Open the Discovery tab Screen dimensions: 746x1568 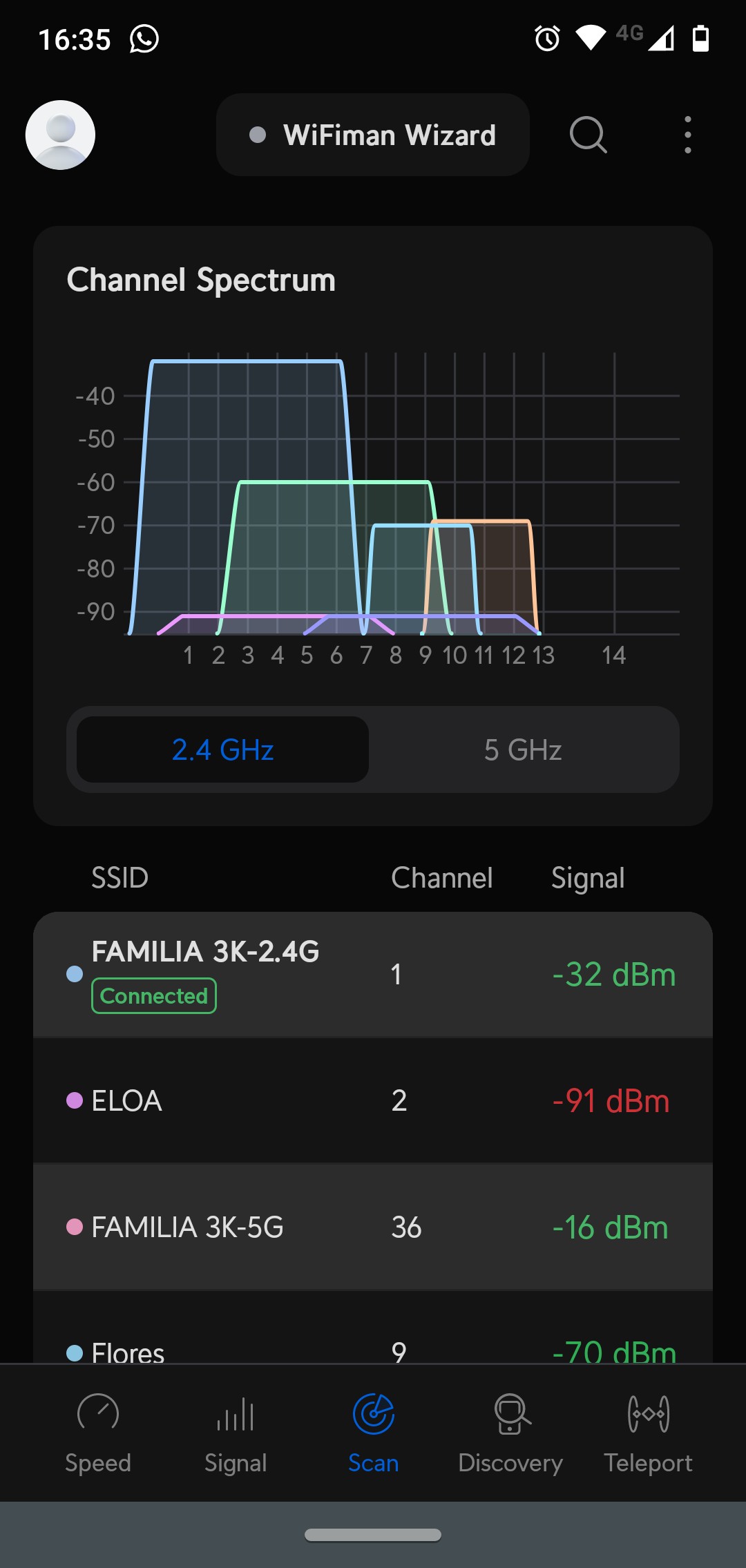click(510, 1433)
